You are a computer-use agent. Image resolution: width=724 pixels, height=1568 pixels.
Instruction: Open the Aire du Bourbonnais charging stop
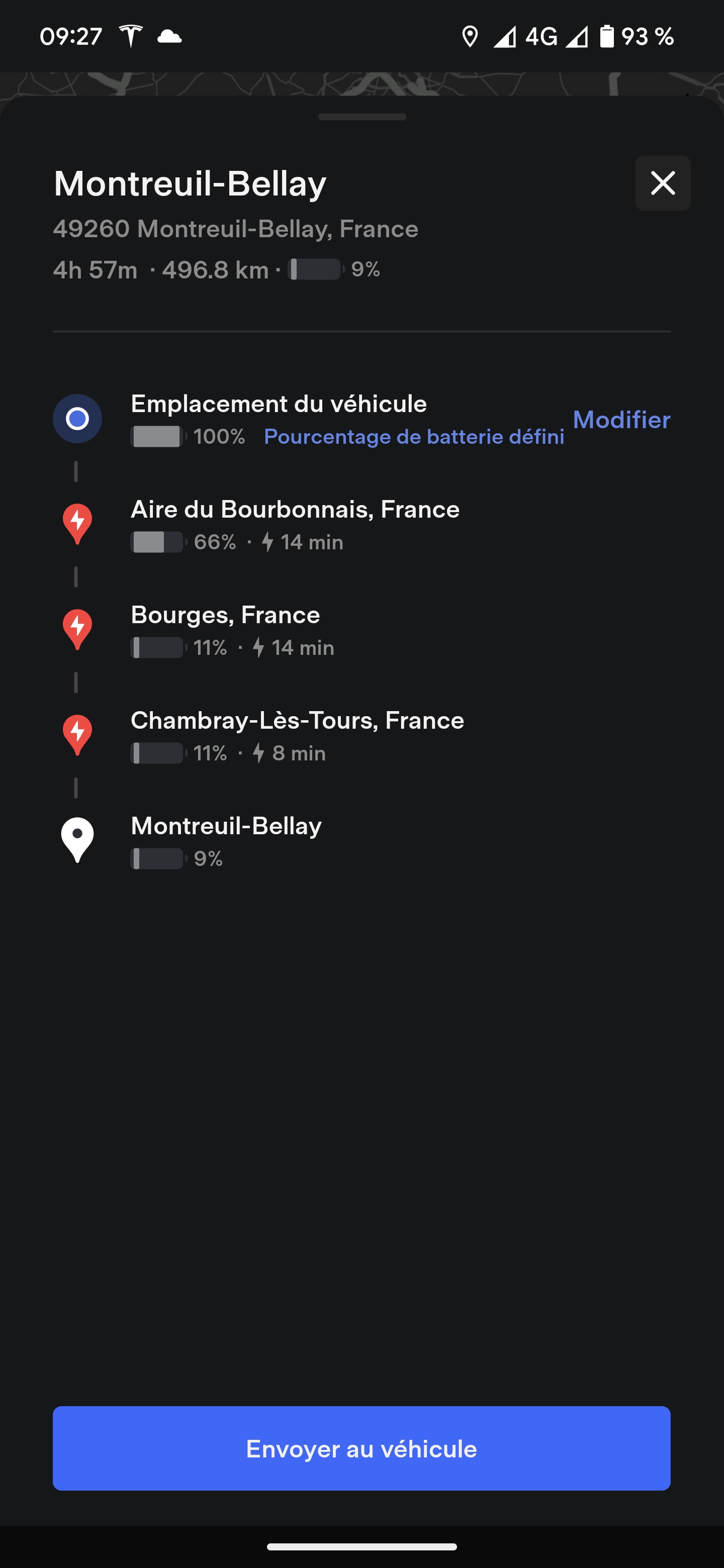295,524
